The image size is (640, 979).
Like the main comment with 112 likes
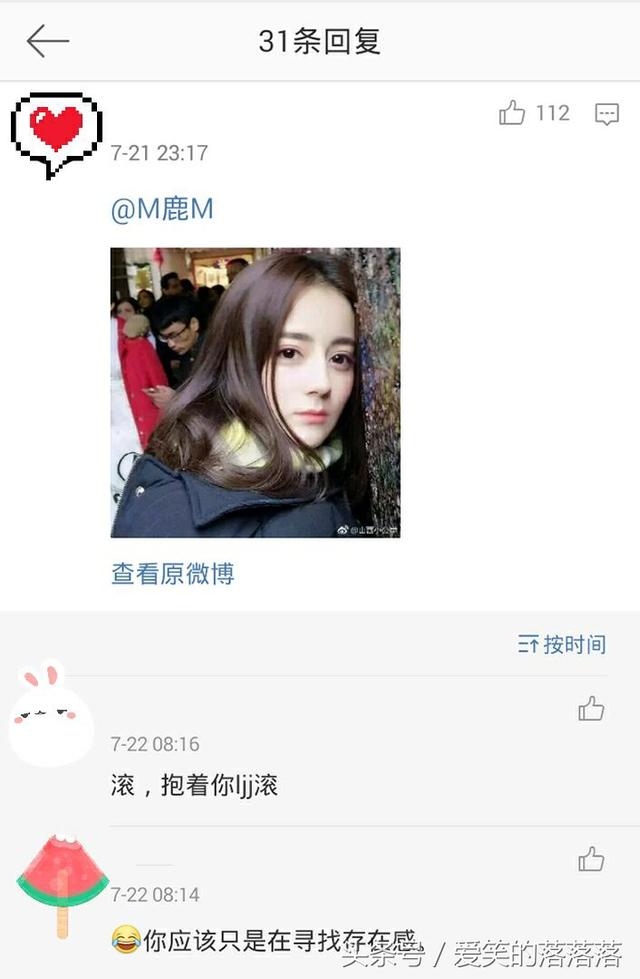point(513,114)
